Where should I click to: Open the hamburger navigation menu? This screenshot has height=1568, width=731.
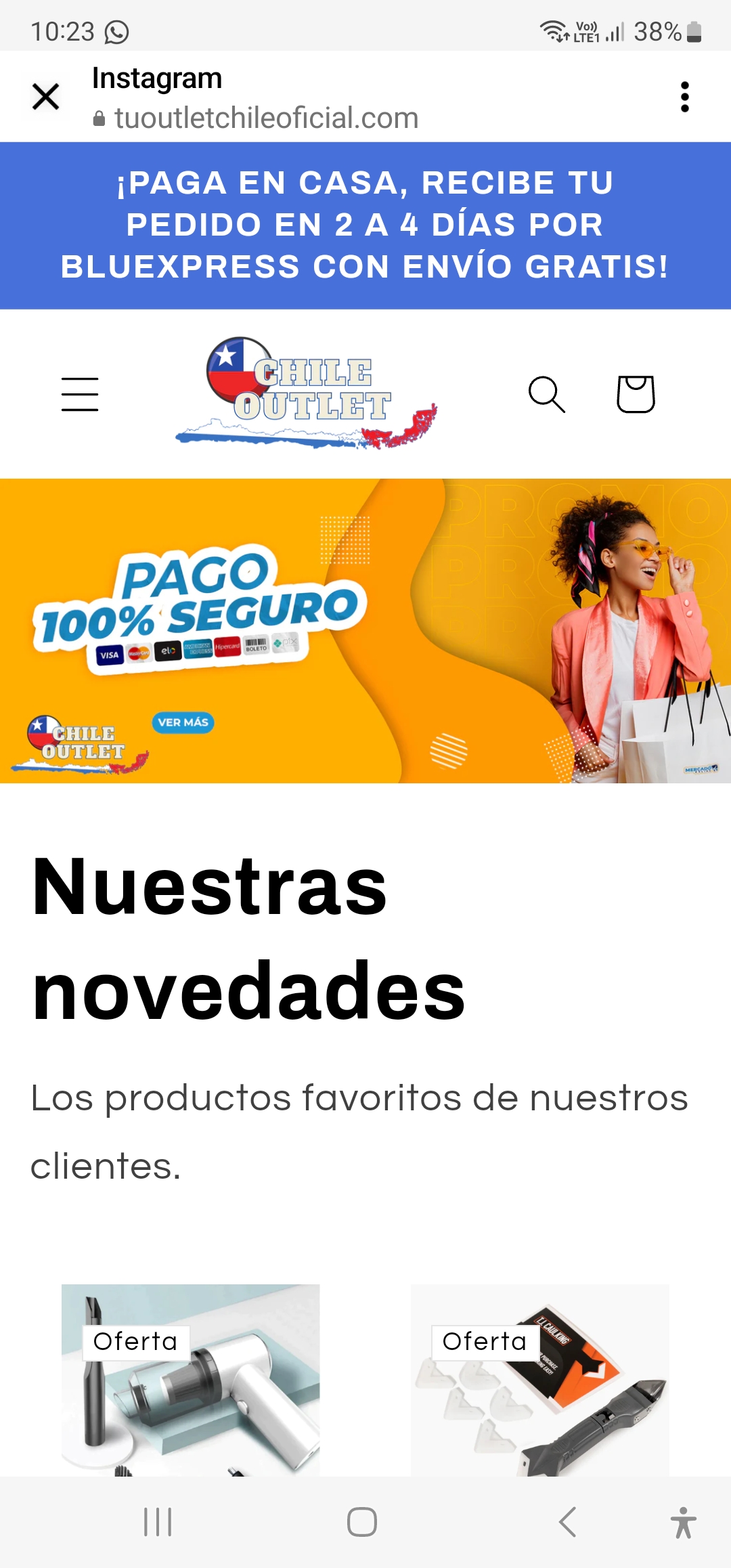80,395
